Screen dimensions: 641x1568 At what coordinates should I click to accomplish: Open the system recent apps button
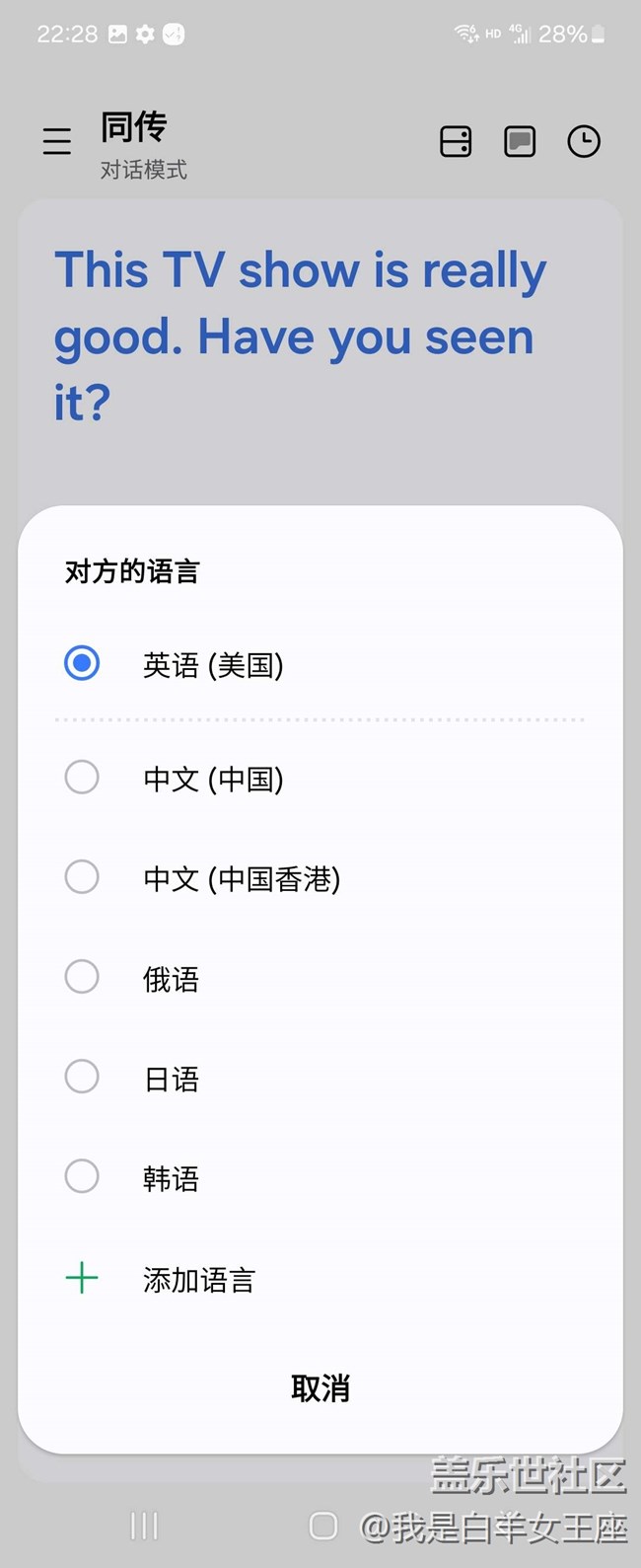pyautogui.click(x=144, y=1527)
